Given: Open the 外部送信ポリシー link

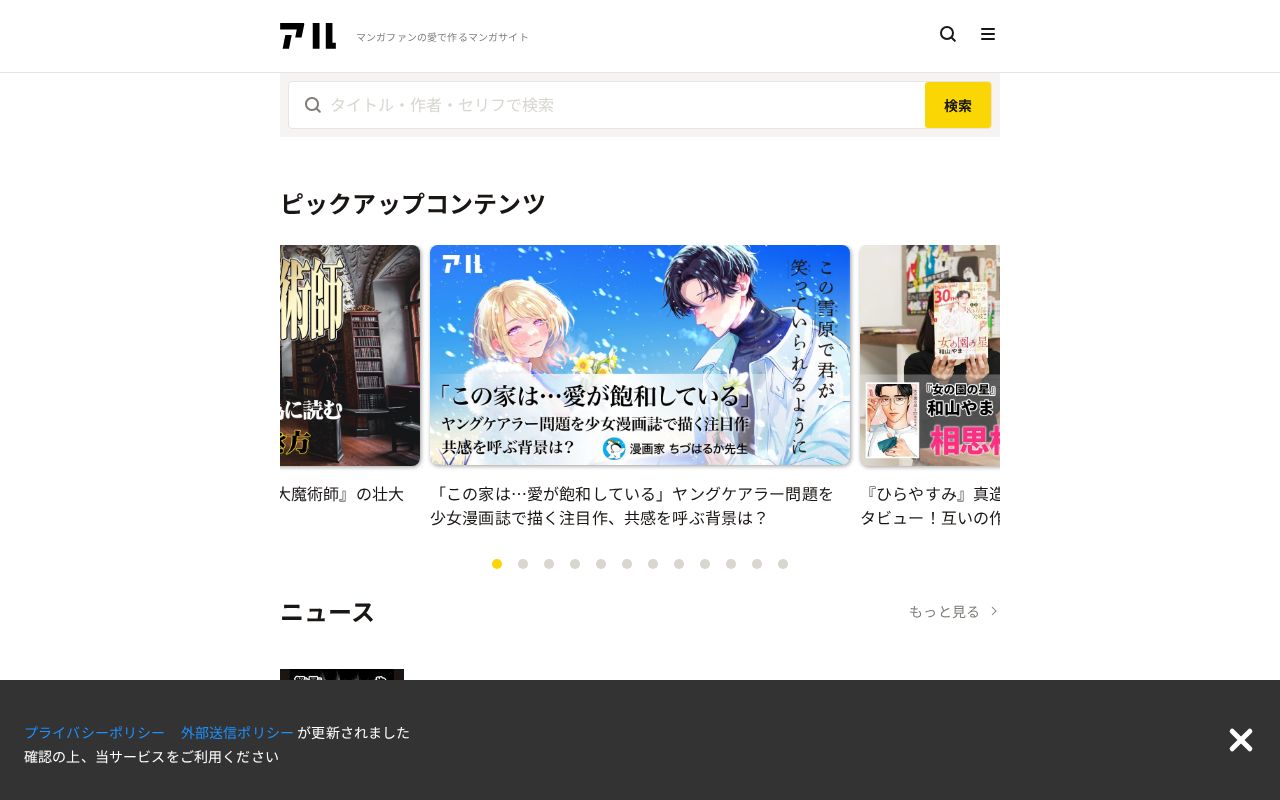Looking at the screenshot, I should [237, 733].
